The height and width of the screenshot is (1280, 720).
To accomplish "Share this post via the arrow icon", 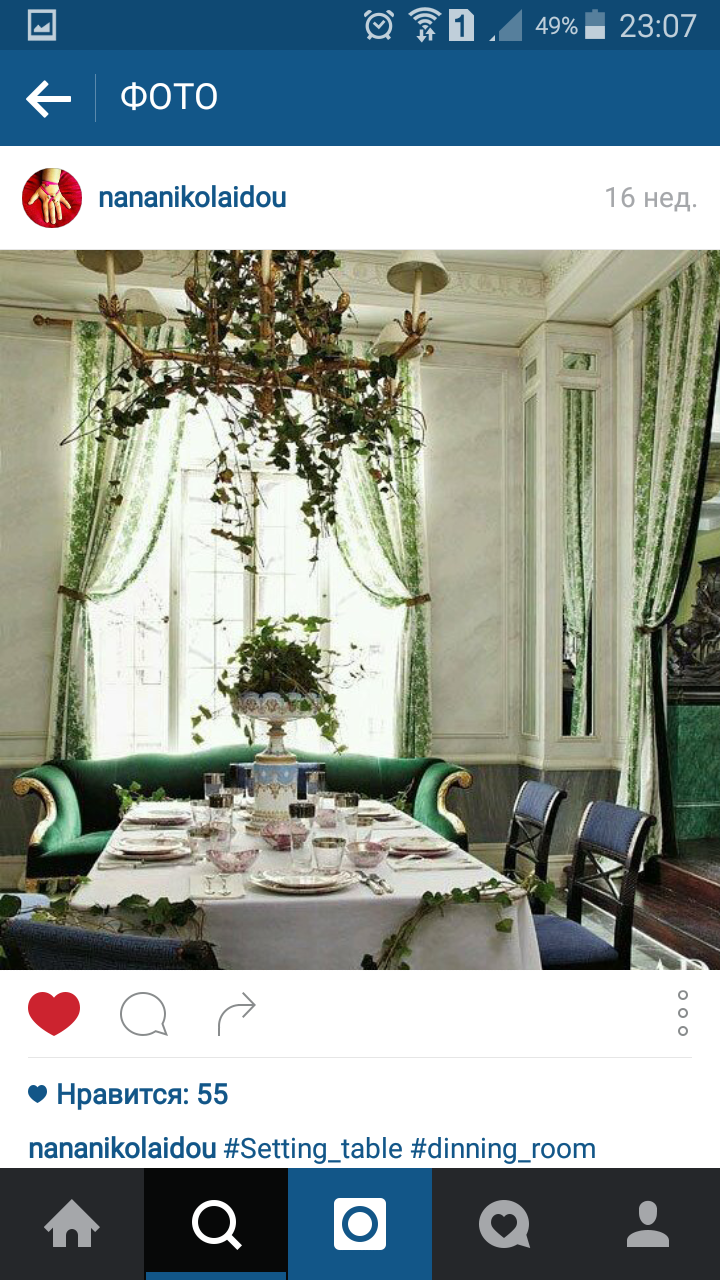I will point(237,1015).
